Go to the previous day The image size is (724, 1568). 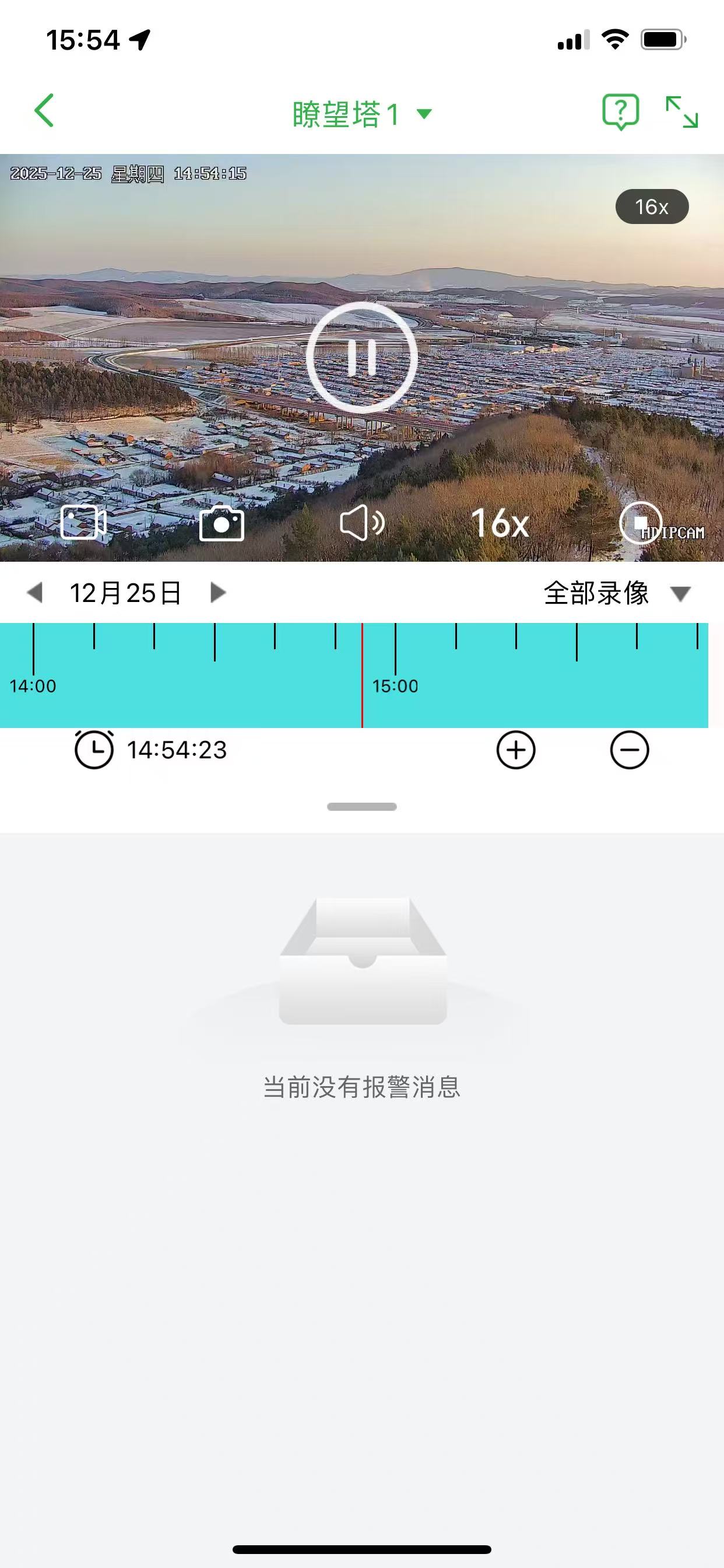click(34, 592)
